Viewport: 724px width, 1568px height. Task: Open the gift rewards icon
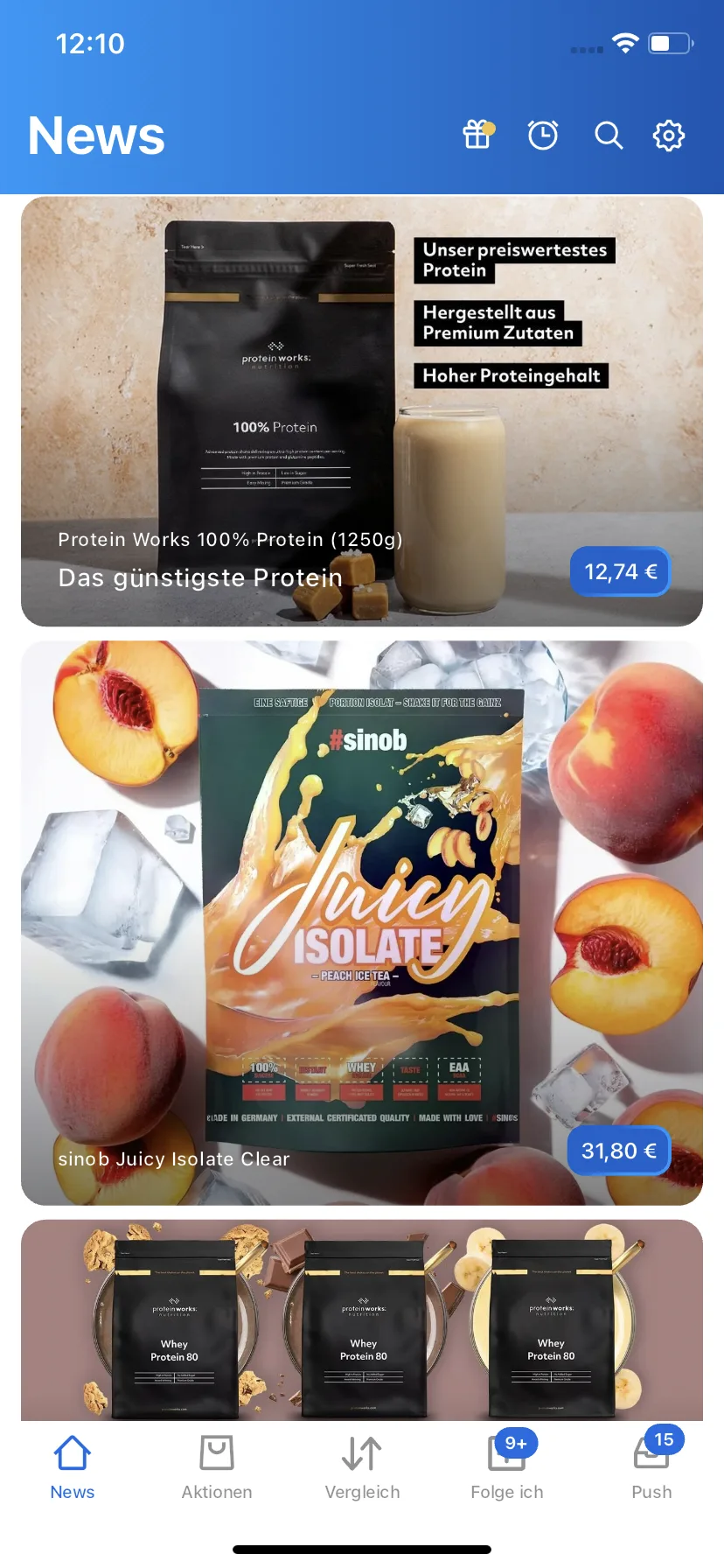click(477, 136)
